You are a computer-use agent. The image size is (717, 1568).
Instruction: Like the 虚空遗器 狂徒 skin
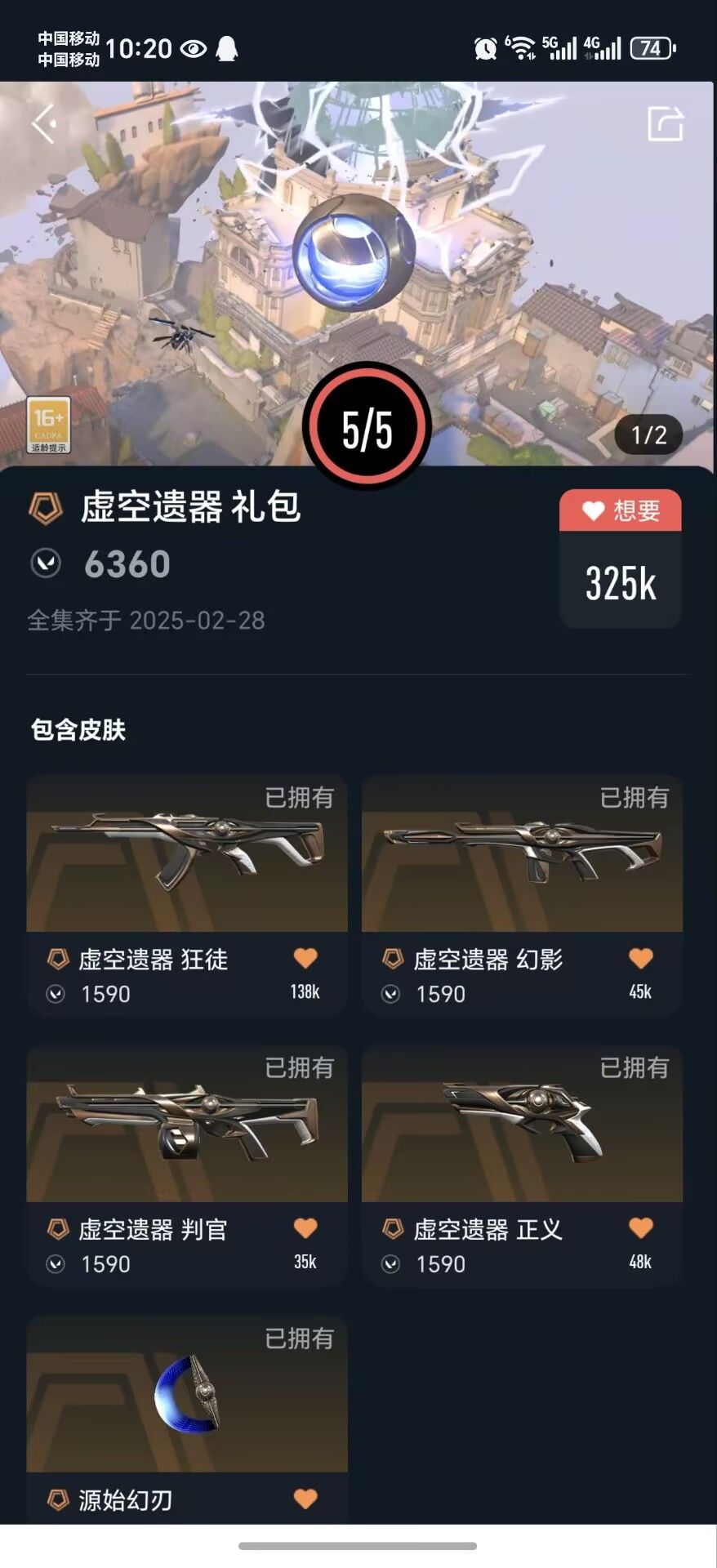coord(305,958)
